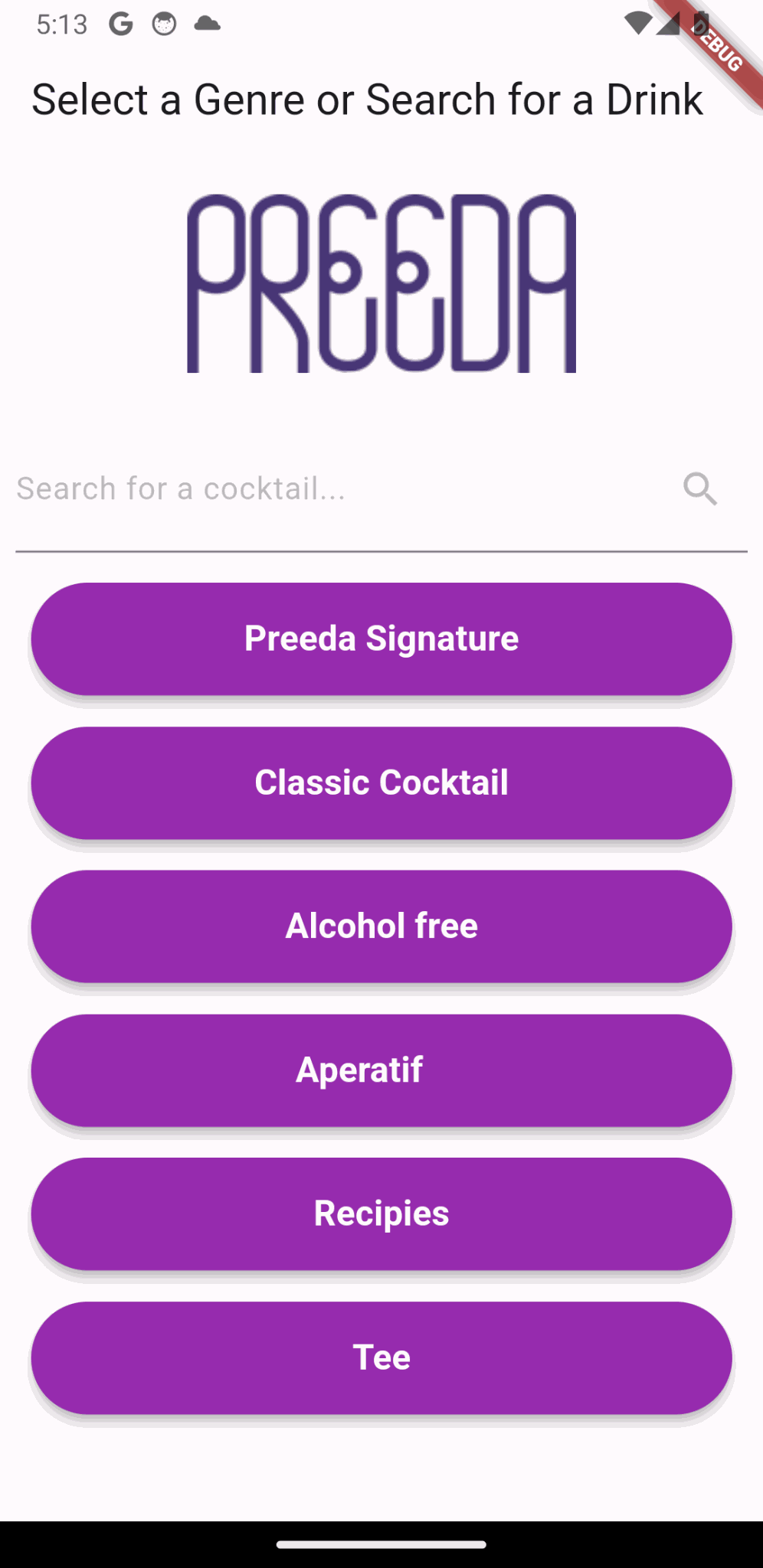763x1568 pixels.
Task: Choose the Tee category
Action: point(381,1358)
